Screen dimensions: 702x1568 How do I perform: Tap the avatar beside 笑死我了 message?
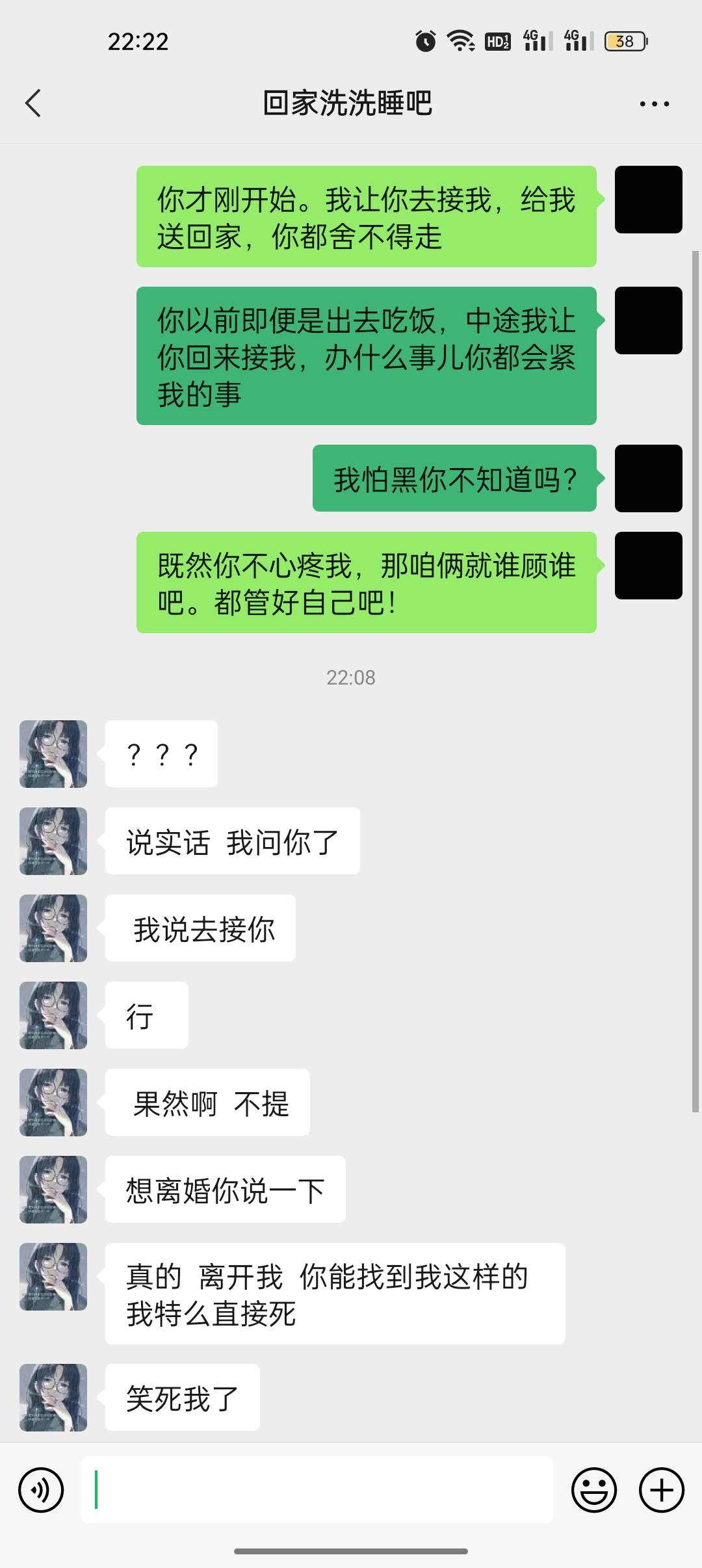tap(53, 1396)
